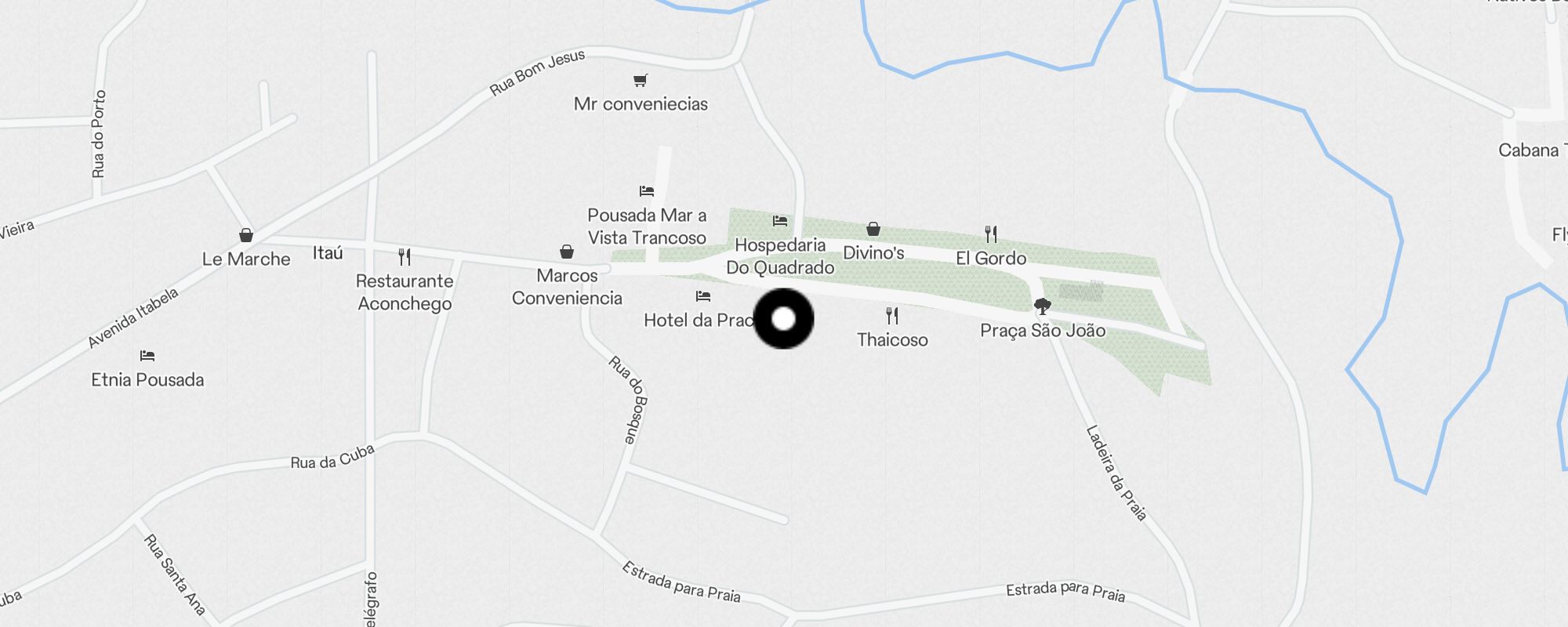Select the Etnia Pousada lodging marker
Screen dimensions: 1568x627
[x=147, y=356]
